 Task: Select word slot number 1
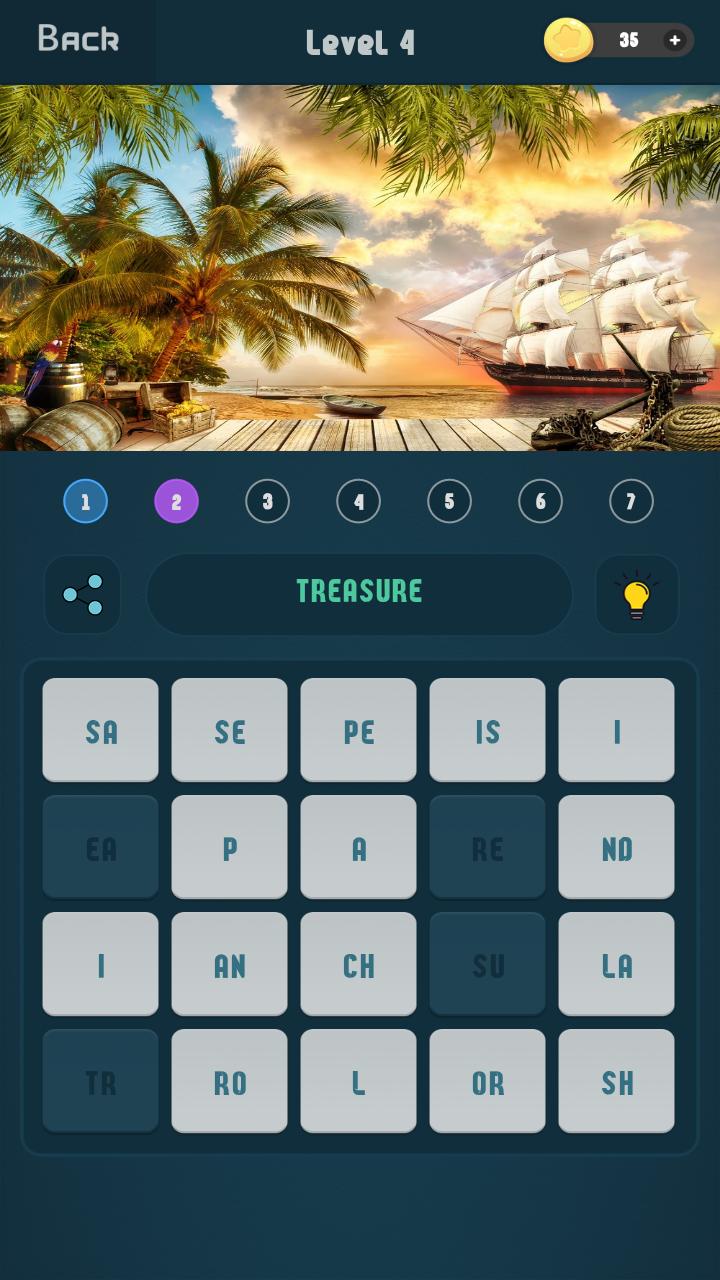pos(85,501)
